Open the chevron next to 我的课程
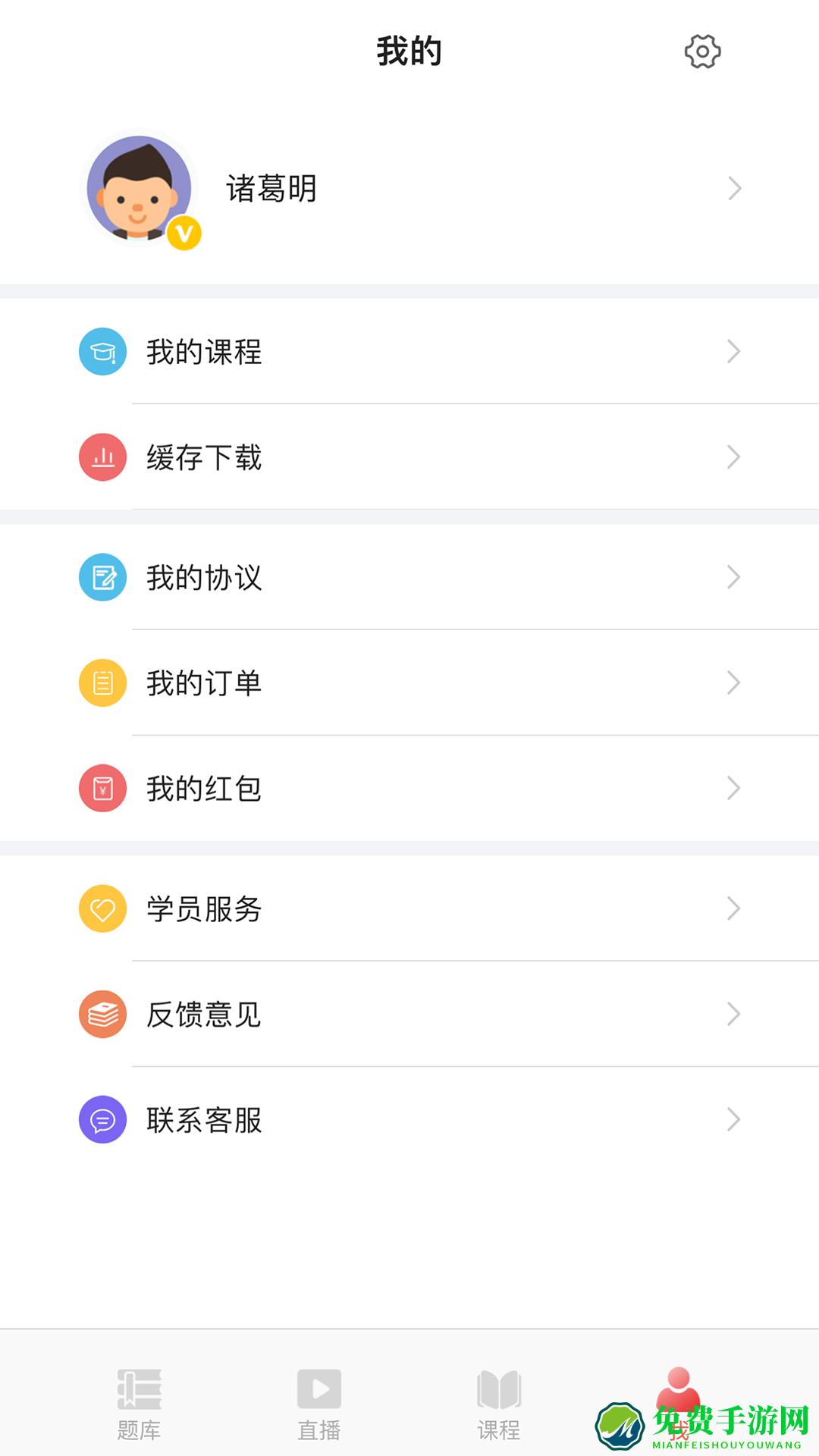Screen dimensions: 819x1456 [733, 352]
